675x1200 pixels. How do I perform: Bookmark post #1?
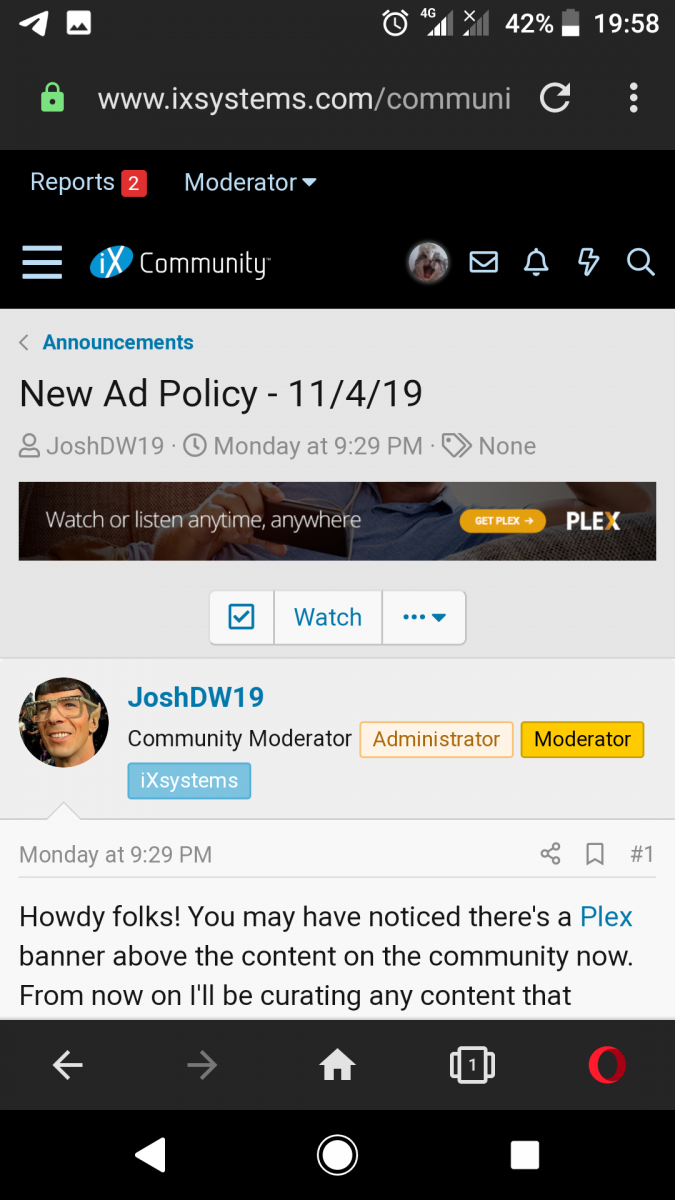pos(595,854)
